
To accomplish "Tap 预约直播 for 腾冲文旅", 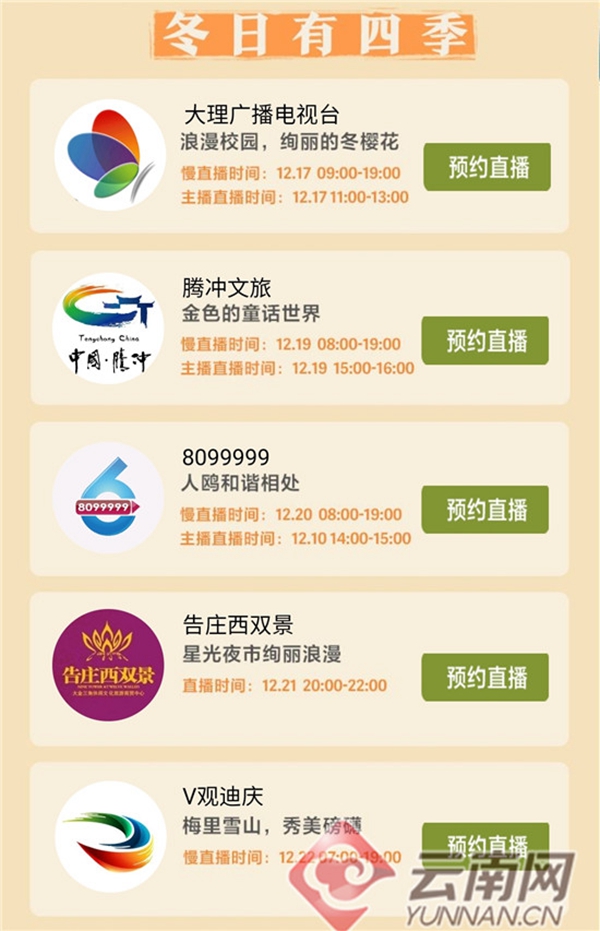I will tap(485, 340).
